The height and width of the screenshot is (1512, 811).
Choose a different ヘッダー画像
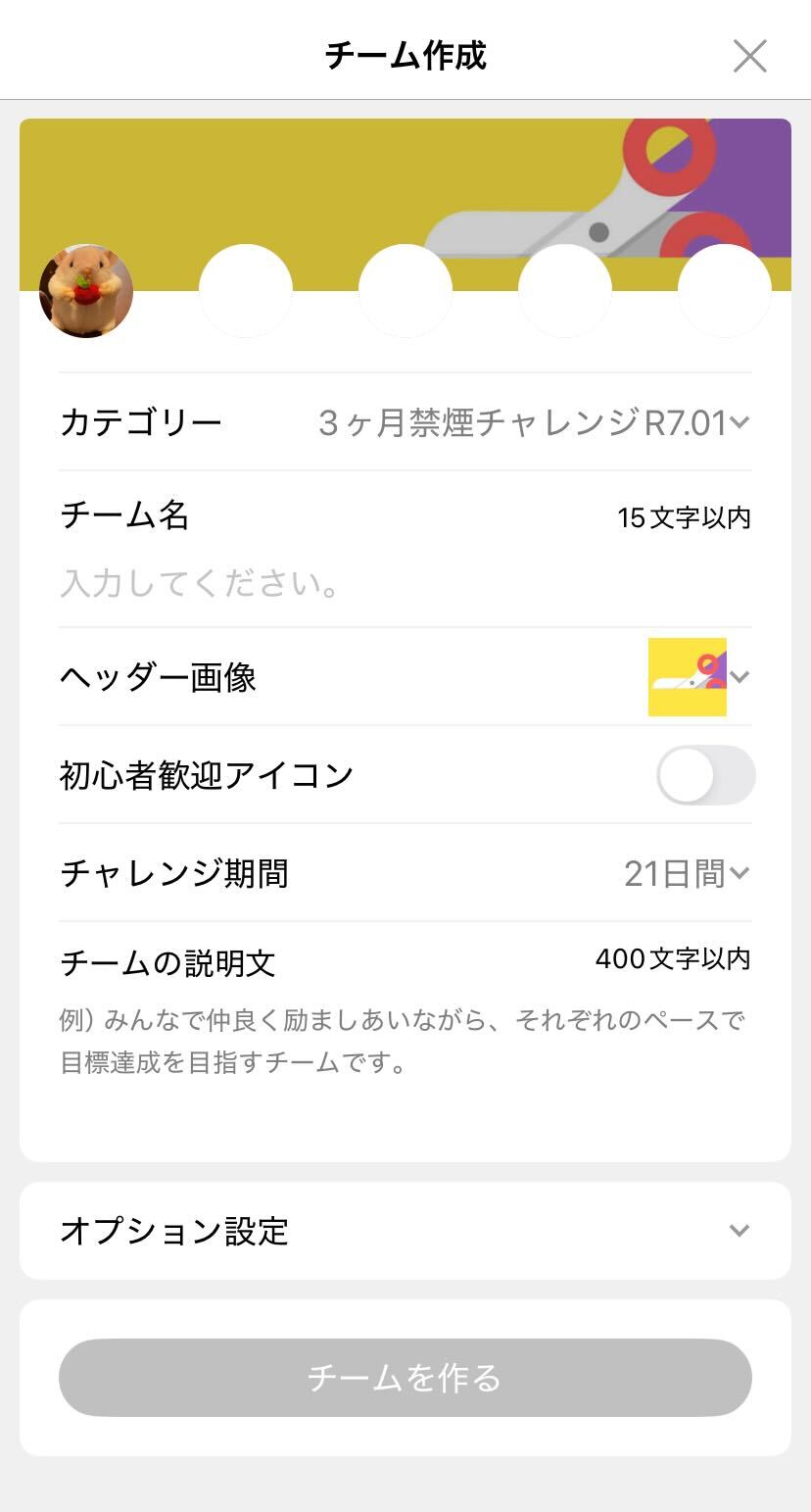698,677
